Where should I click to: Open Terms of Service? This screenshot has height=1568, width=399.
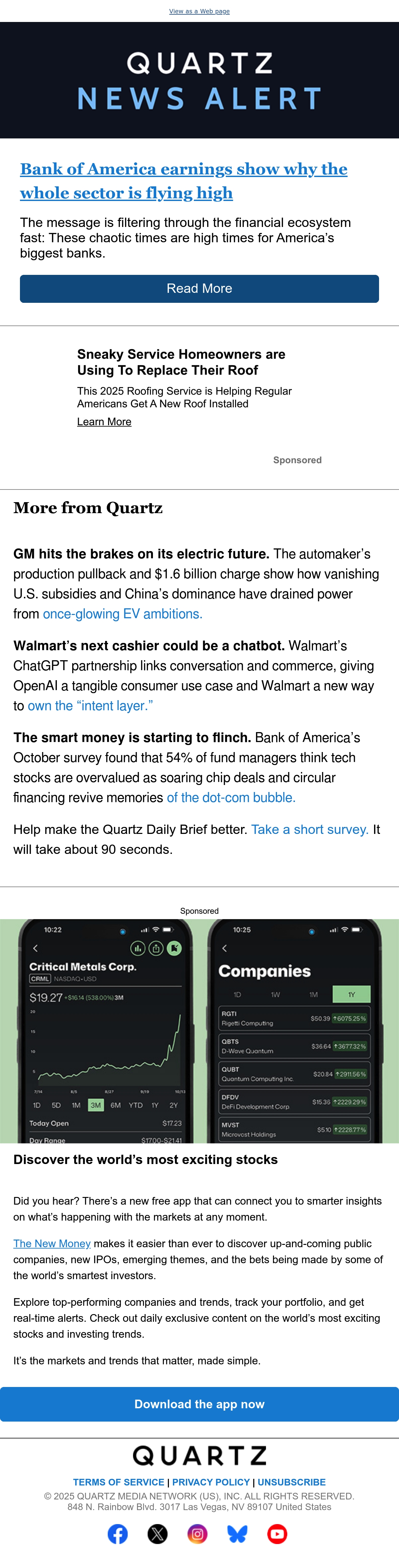click(119, 1482)
